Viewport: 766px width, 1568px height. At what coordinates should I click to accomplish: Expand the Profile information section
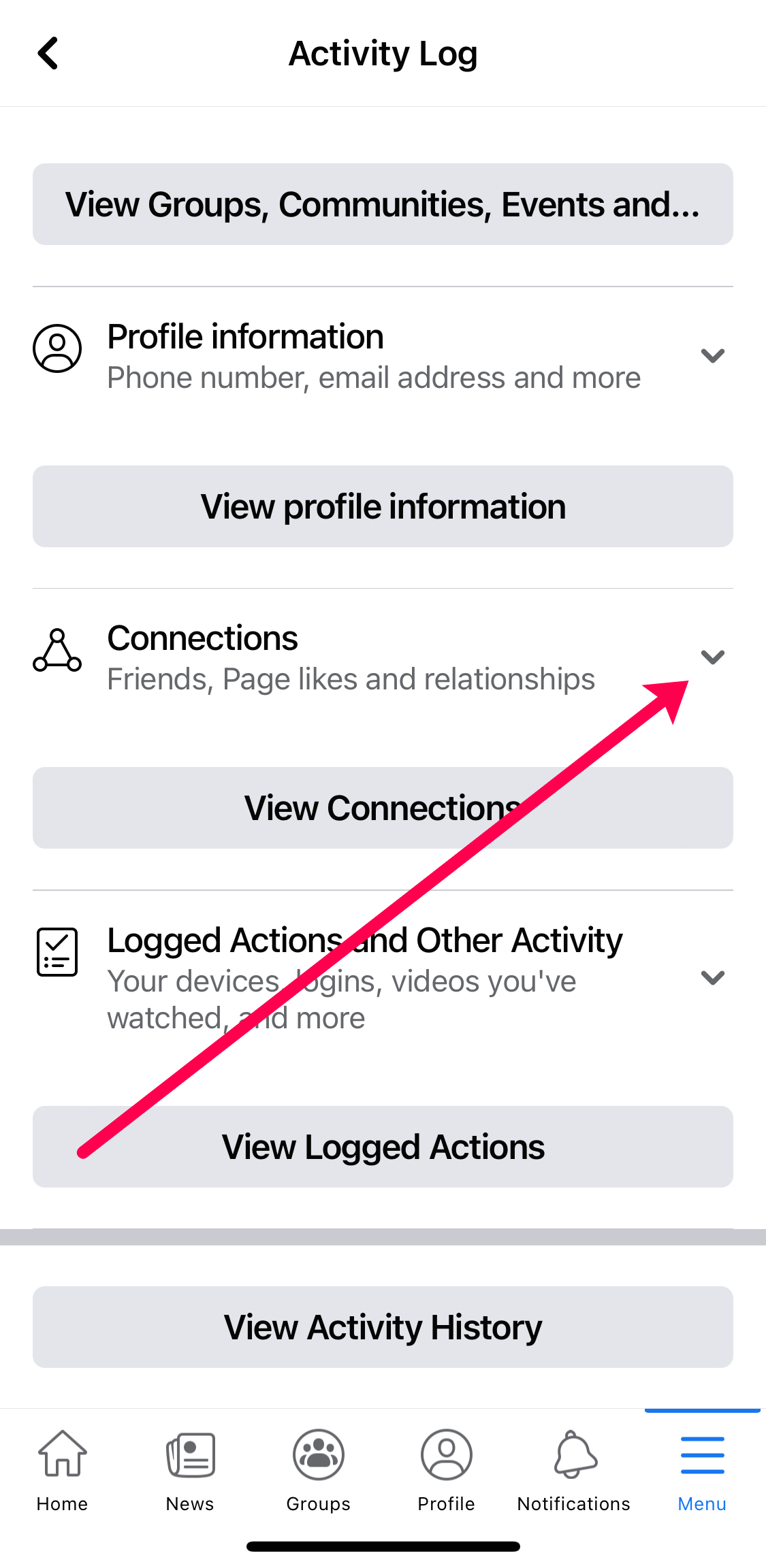[x=712, y=355]
